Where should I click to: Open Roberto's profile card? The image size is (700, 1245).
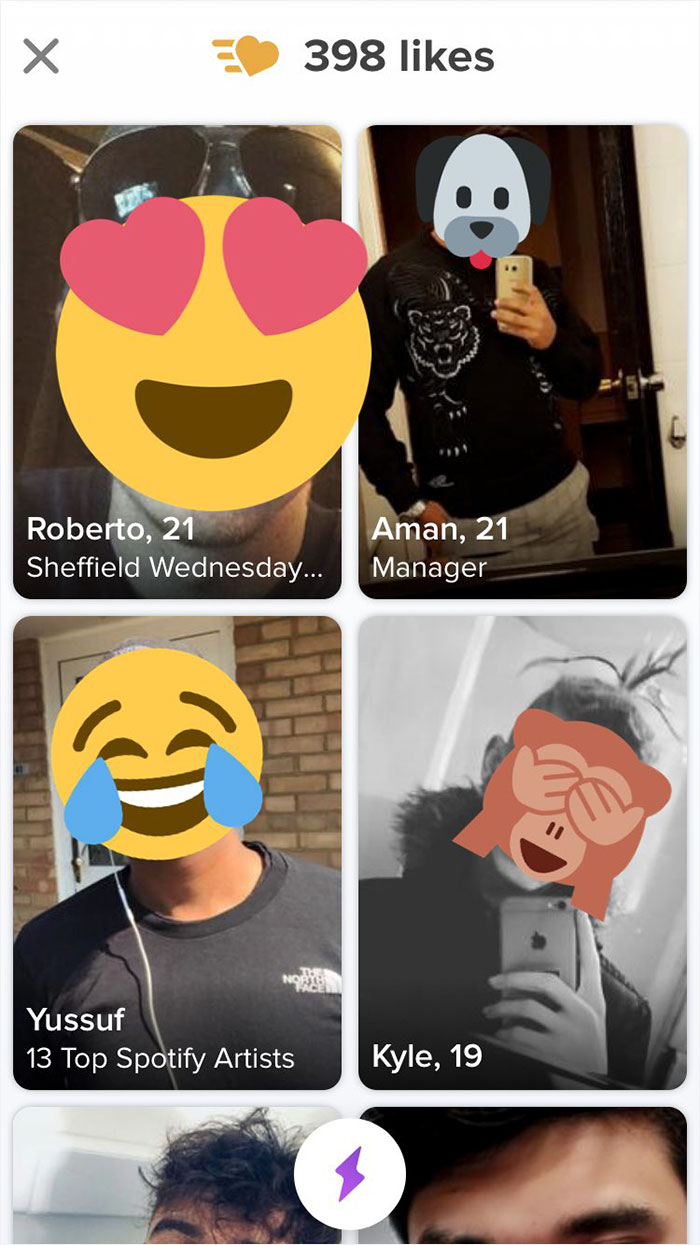pos(177,362)
